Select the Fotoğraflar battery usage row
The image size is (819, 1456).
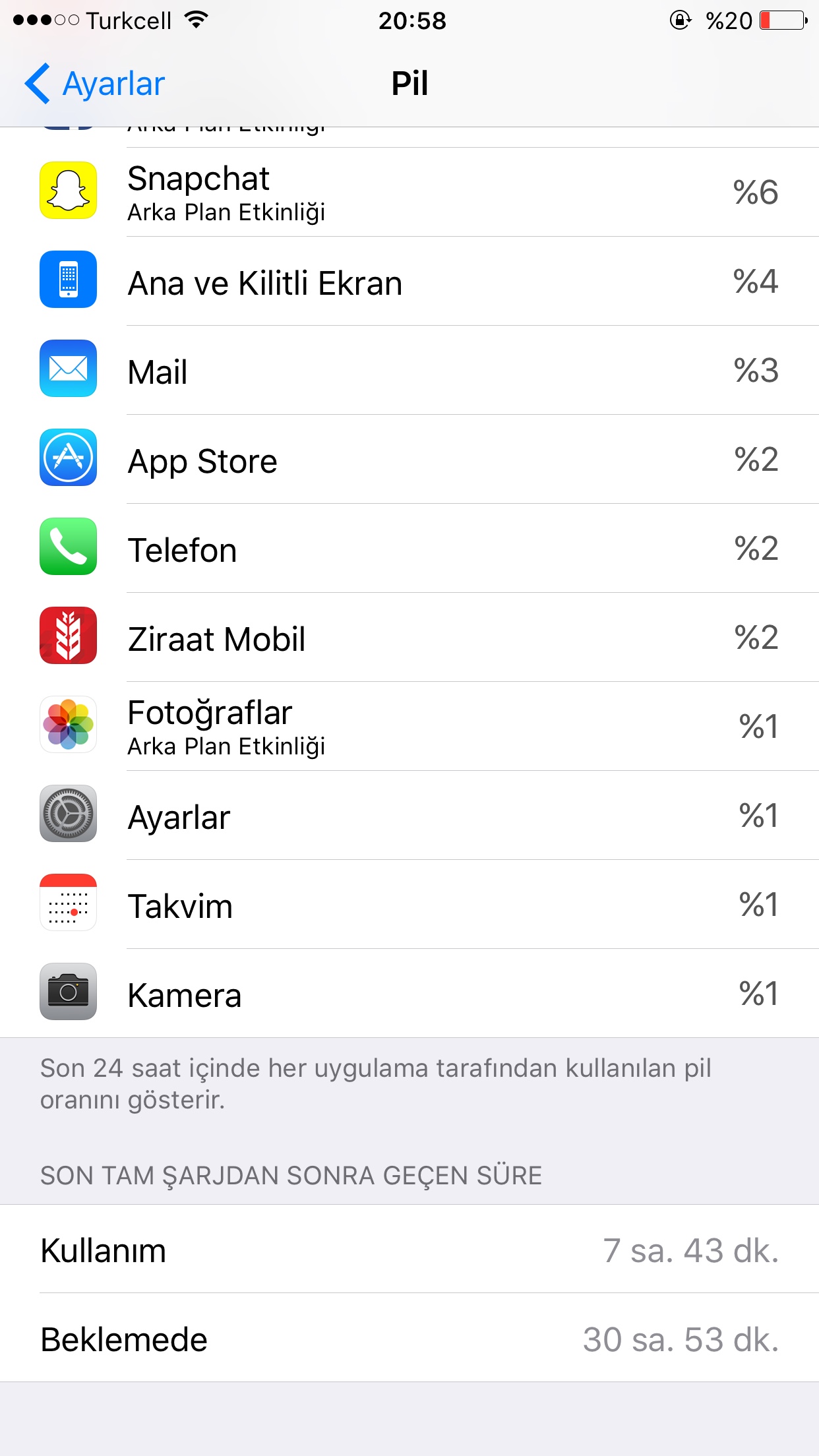click(x=409, y=727)
